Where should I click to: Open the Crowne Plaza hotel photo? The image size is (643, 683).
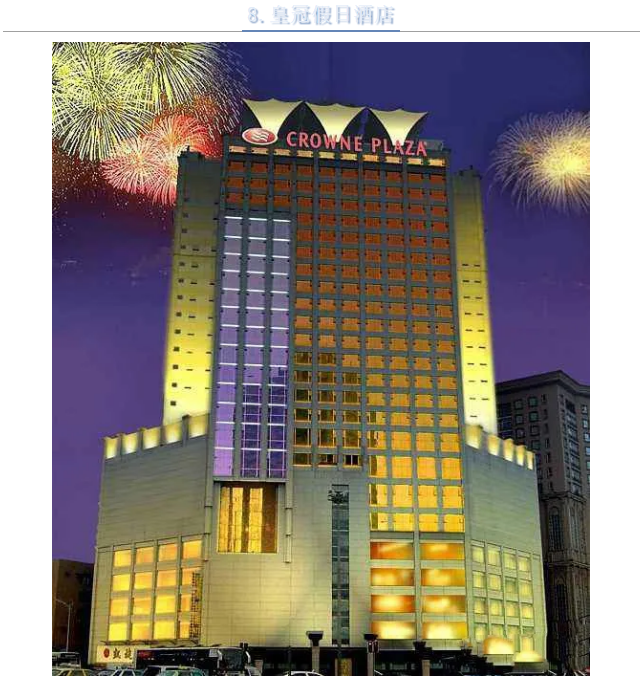pos(320,357)
